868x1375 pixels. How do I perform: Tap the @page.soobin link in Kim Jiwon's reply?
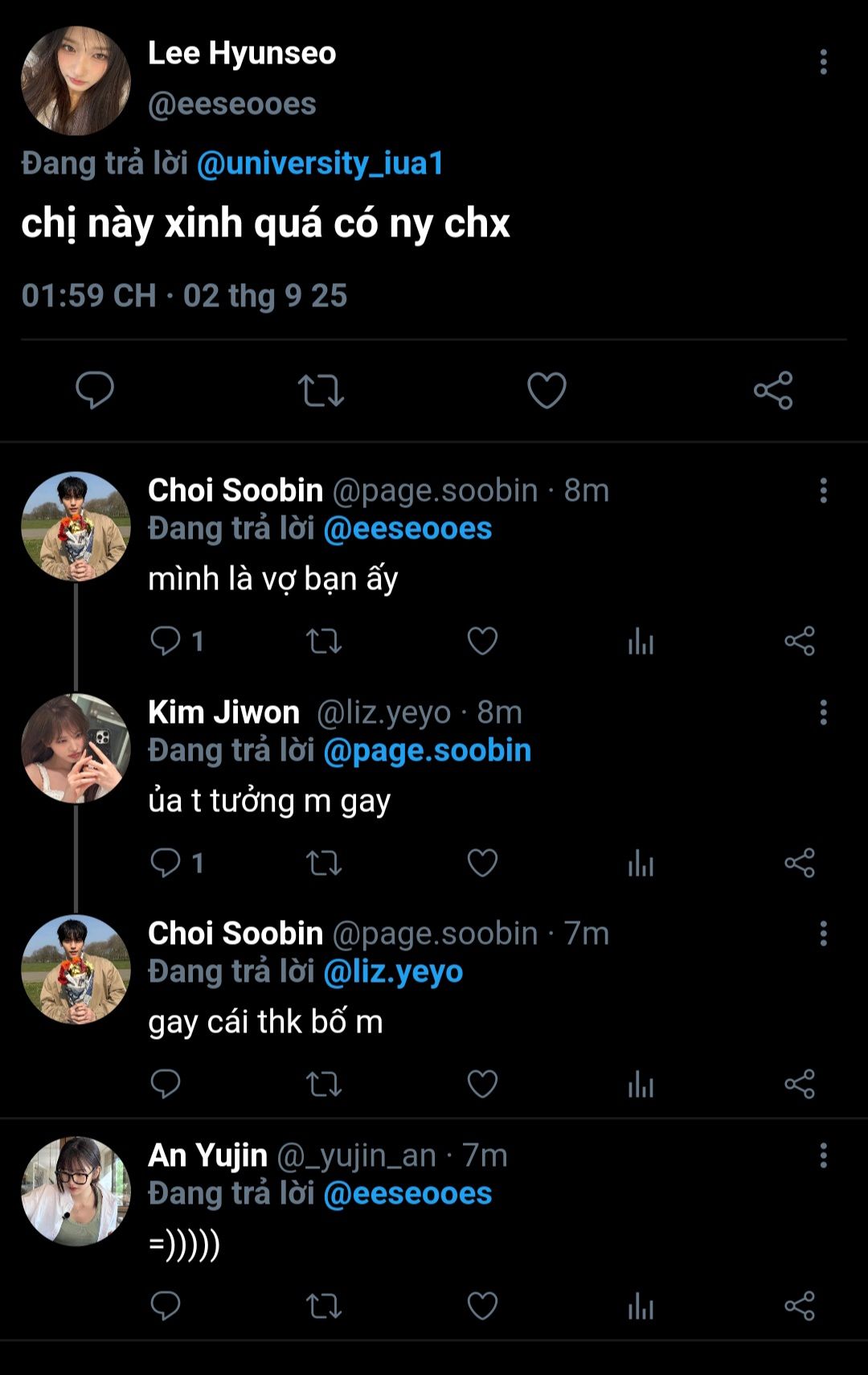(x=427, y=750)
